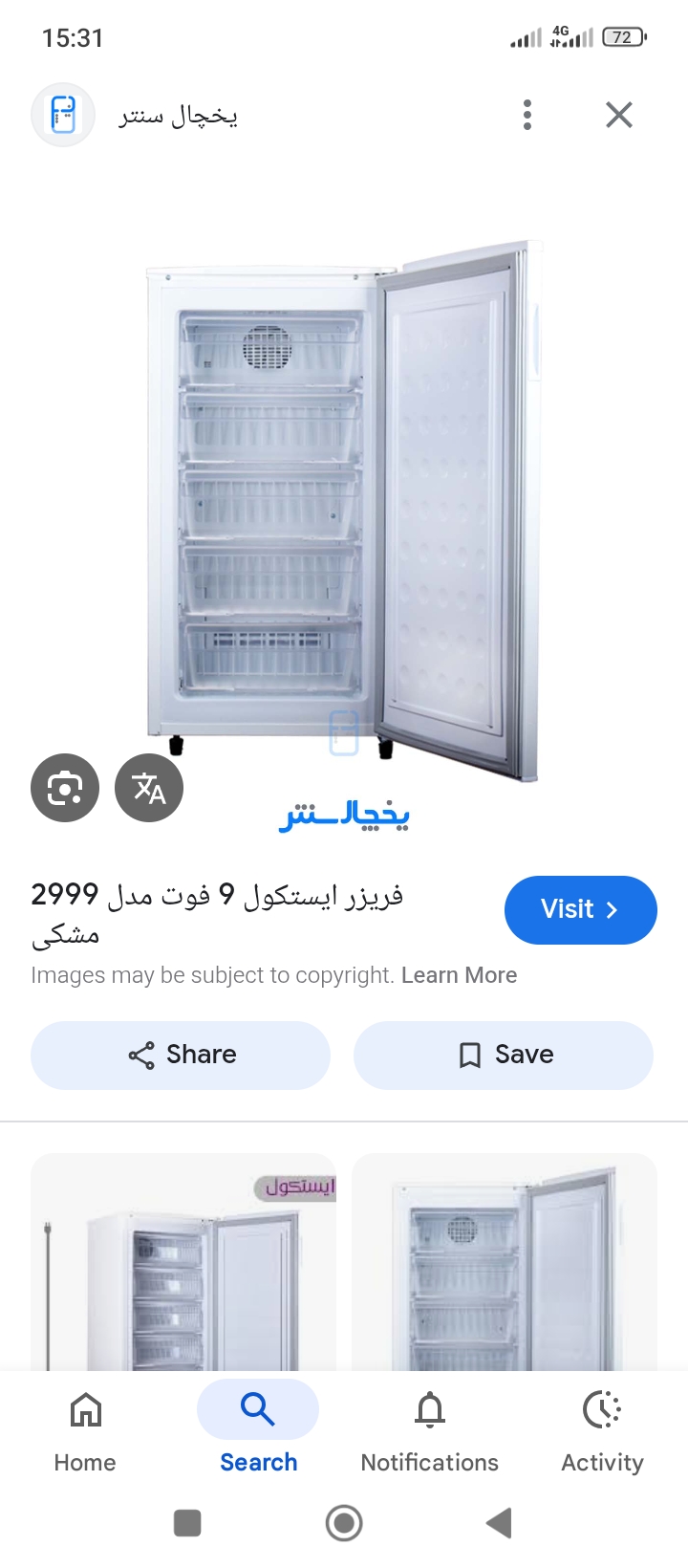
Task: Tap the Android back navigation button
Action: [x=498, y=1523]
